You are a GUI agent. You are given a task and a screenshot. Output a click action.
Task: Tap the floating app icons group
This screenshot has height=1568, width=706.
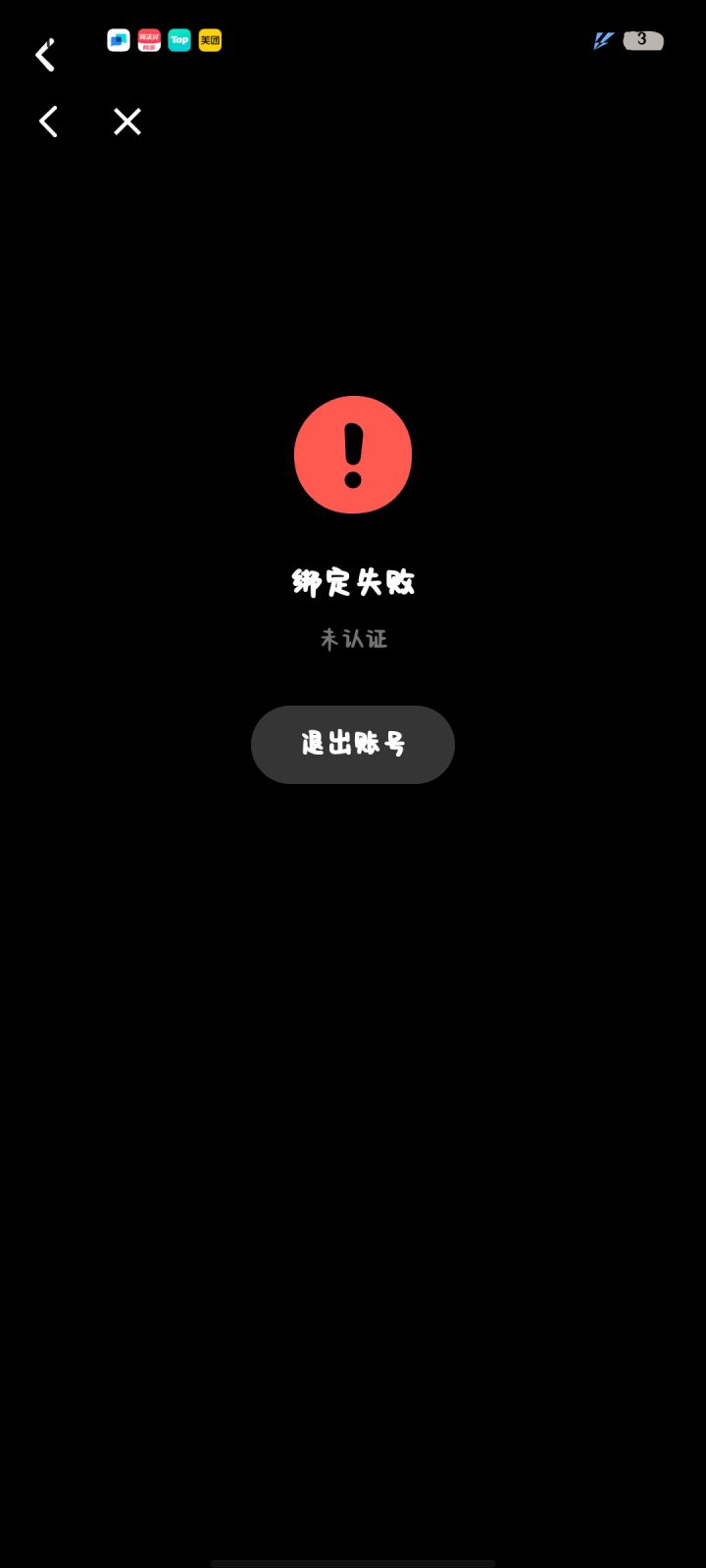click(163, 40)
